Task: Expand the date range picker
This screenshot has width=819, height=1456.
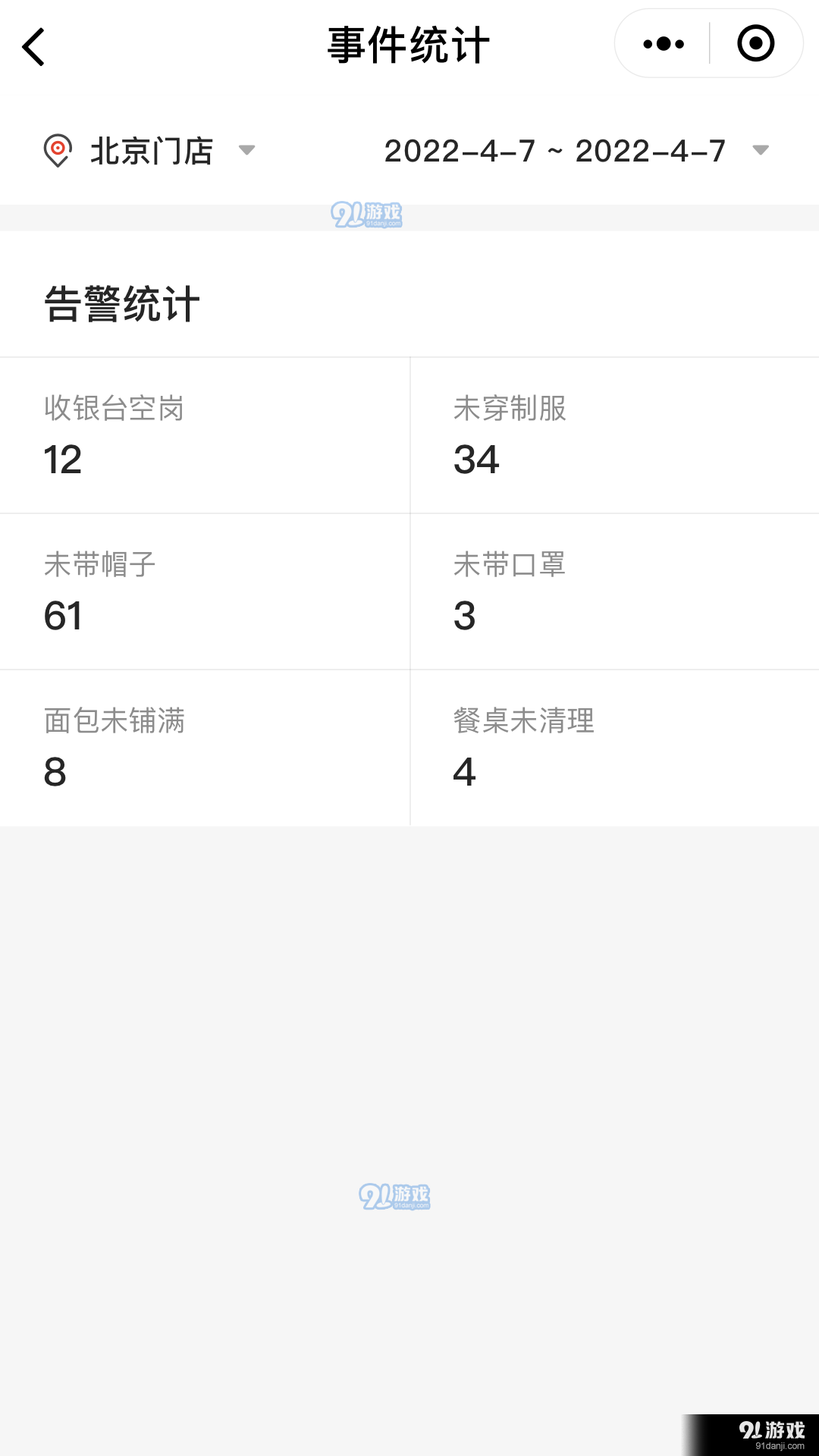Action: coord(556,151)
